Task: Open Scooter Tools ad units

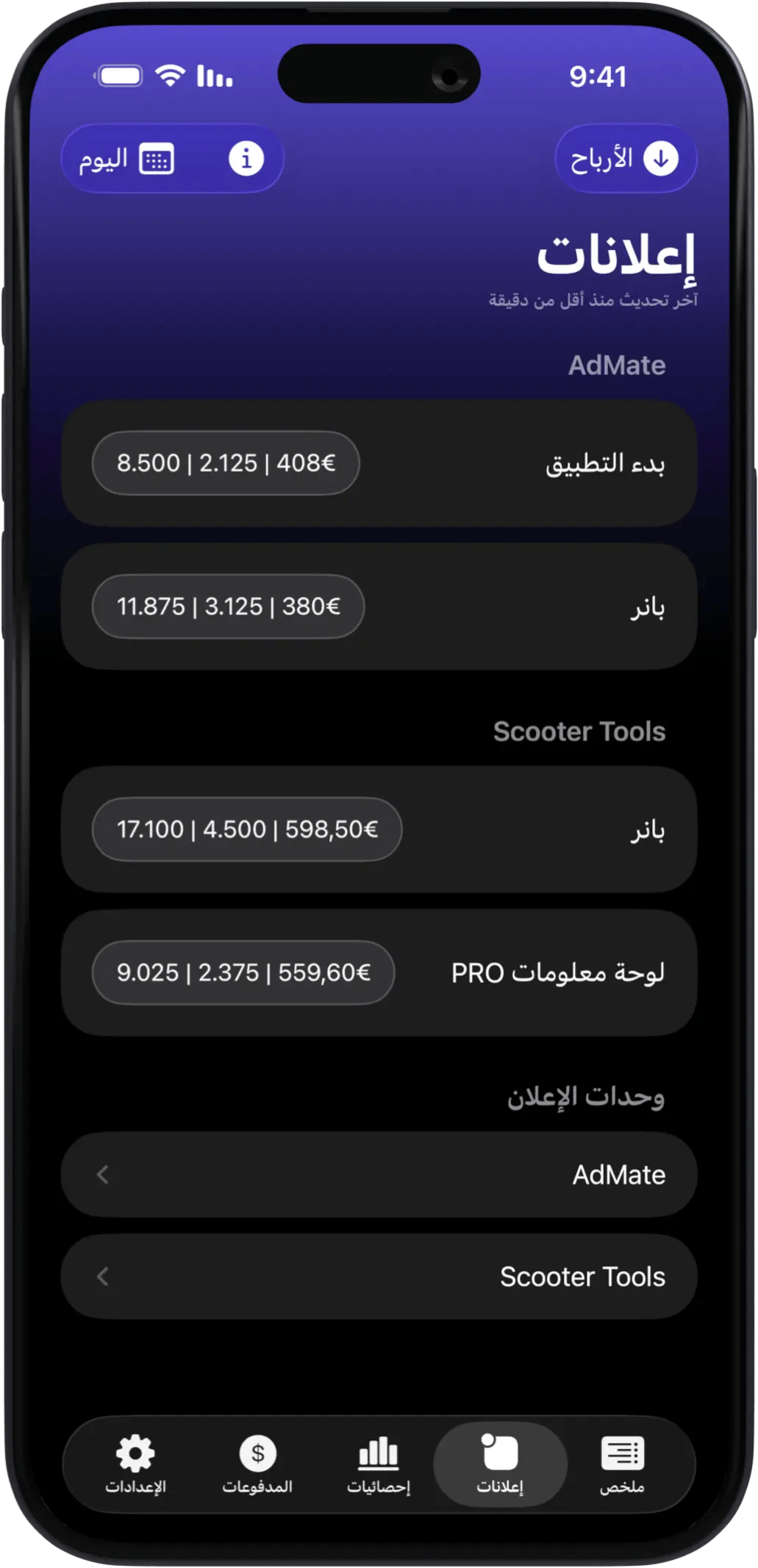Action: pos(379,1277)
